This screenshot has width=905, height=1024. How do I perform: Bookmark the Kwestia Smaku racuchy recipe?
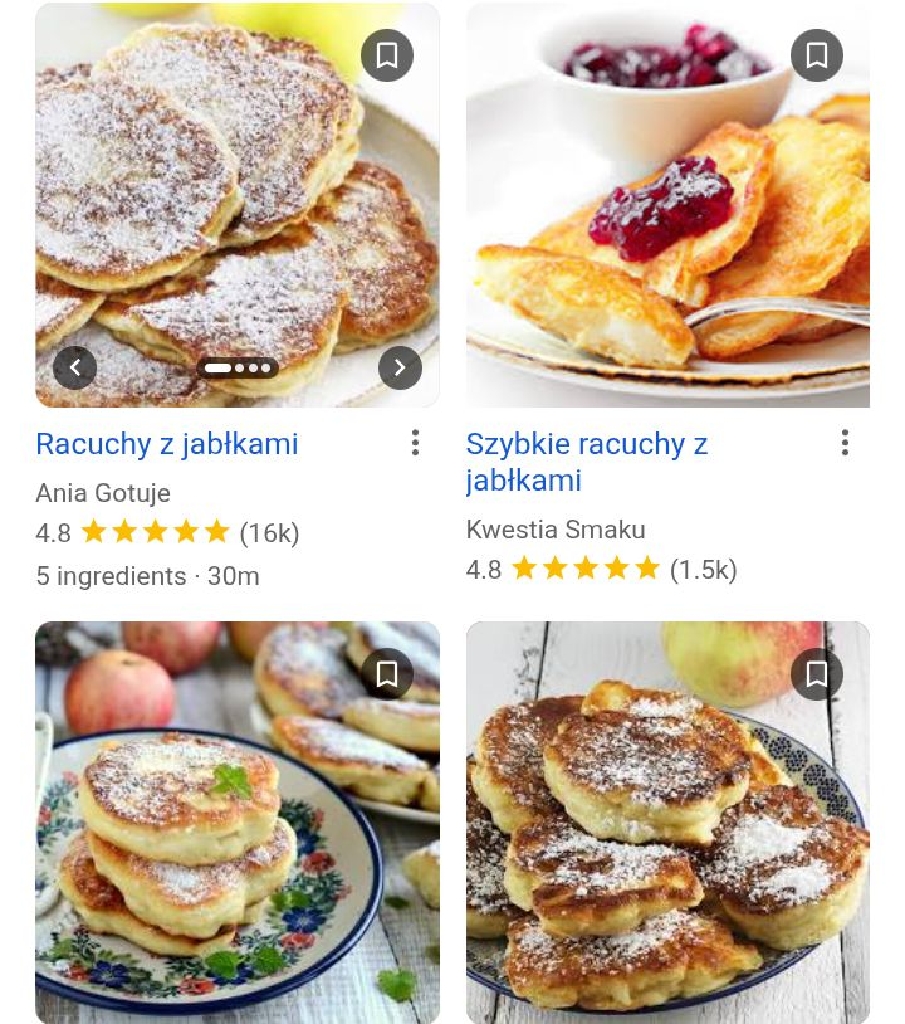click(x=817, y=55)
